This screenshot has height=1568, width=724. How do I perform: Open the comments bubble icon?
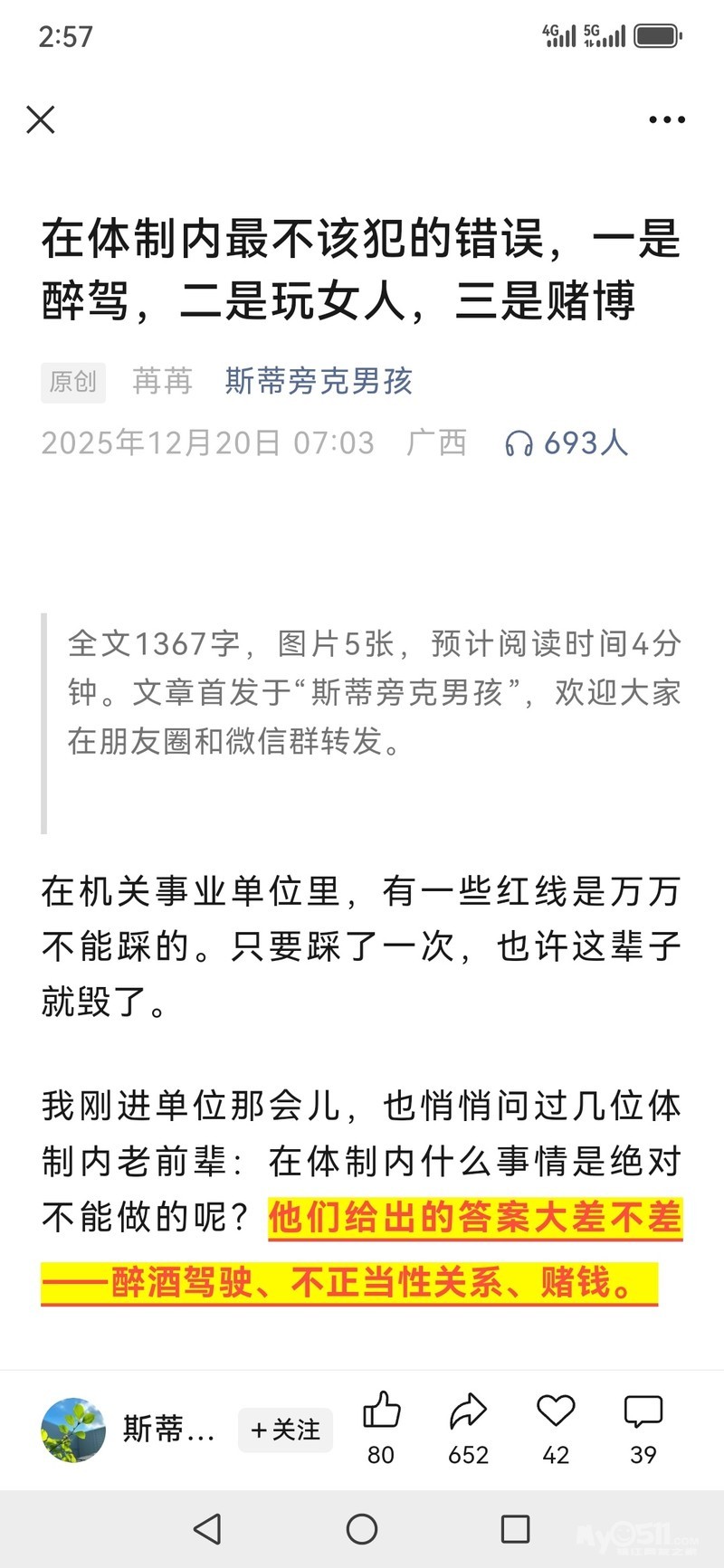[643, 1411]
